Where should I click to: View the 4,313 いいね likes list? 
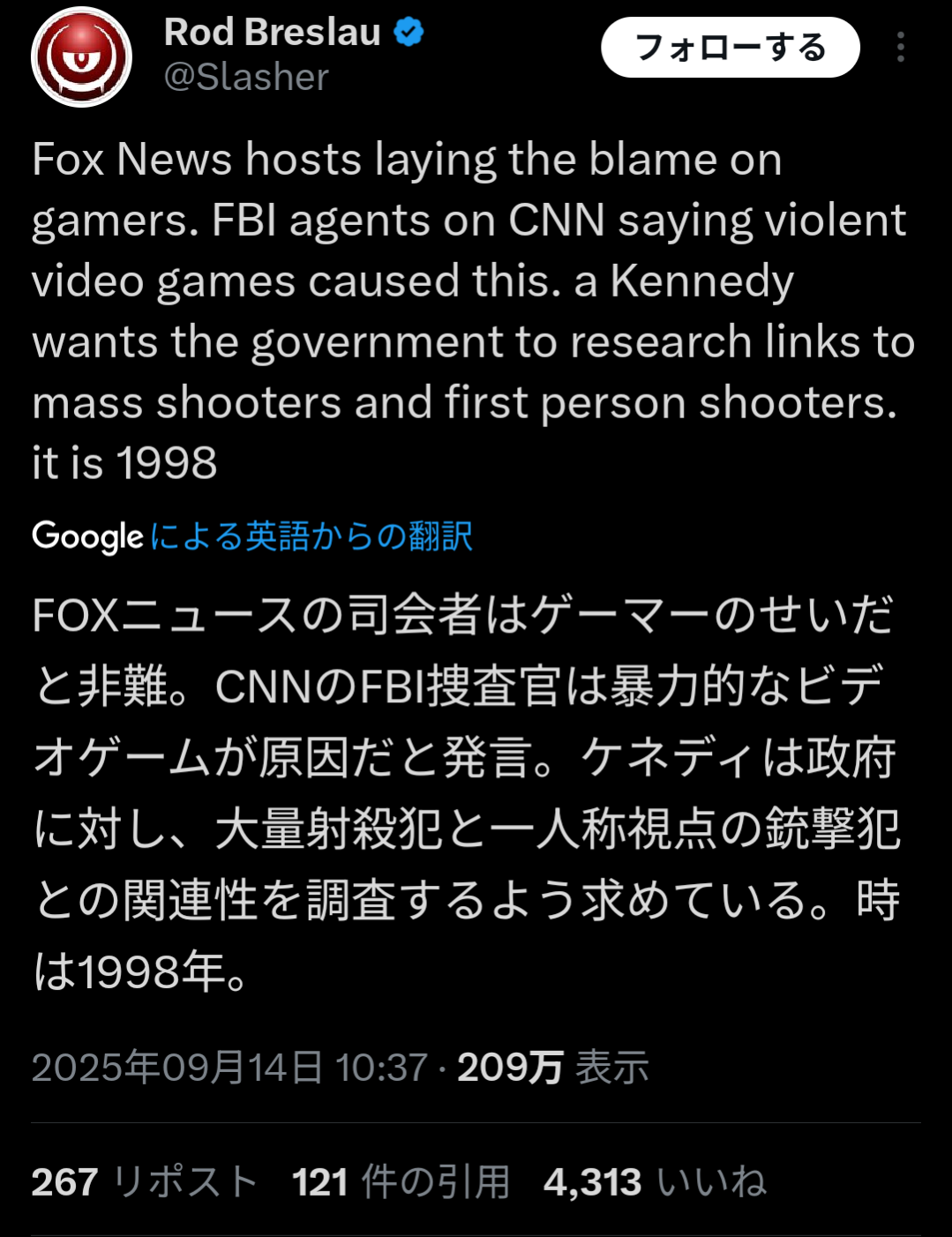[x=654, y=1181]
